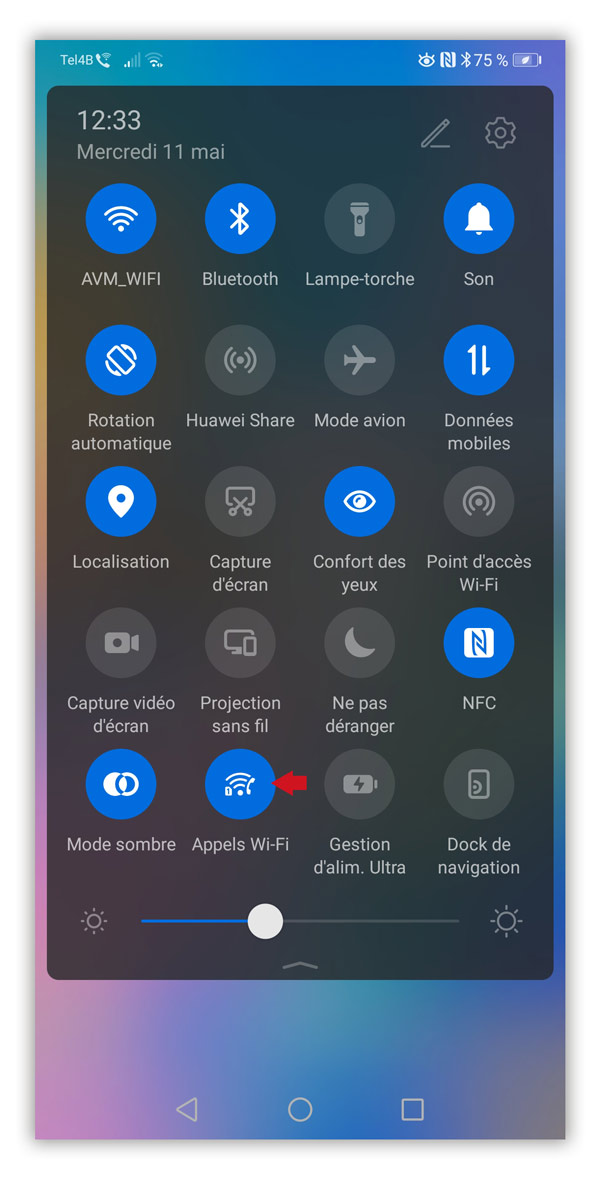Image resolution: width=600 pixels, height=1179 pixels.
Task: Disable Rotation automatique
Action: tap(121, 360)
